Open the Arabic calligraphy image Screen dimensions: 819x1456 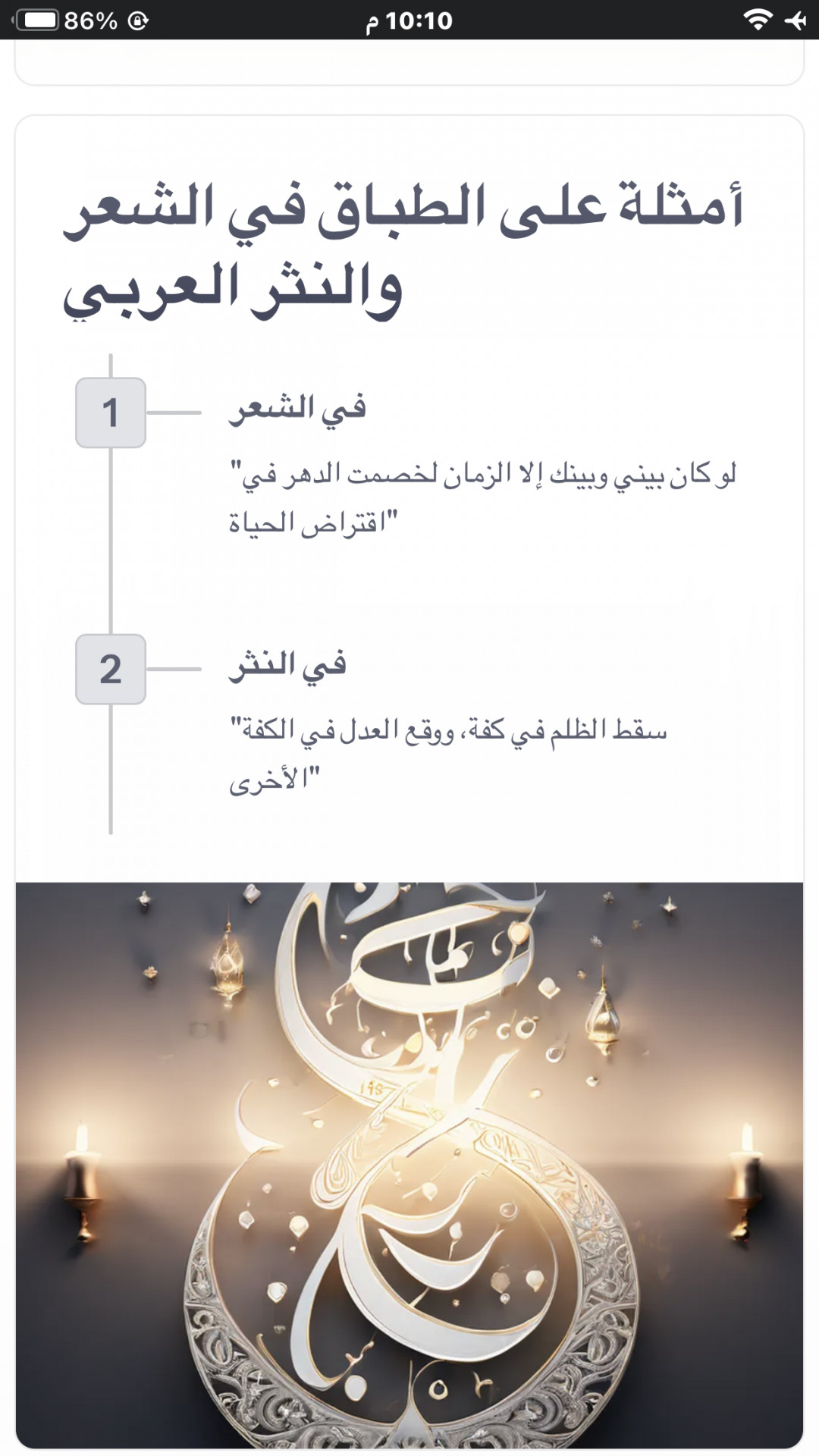(409, 1164)
